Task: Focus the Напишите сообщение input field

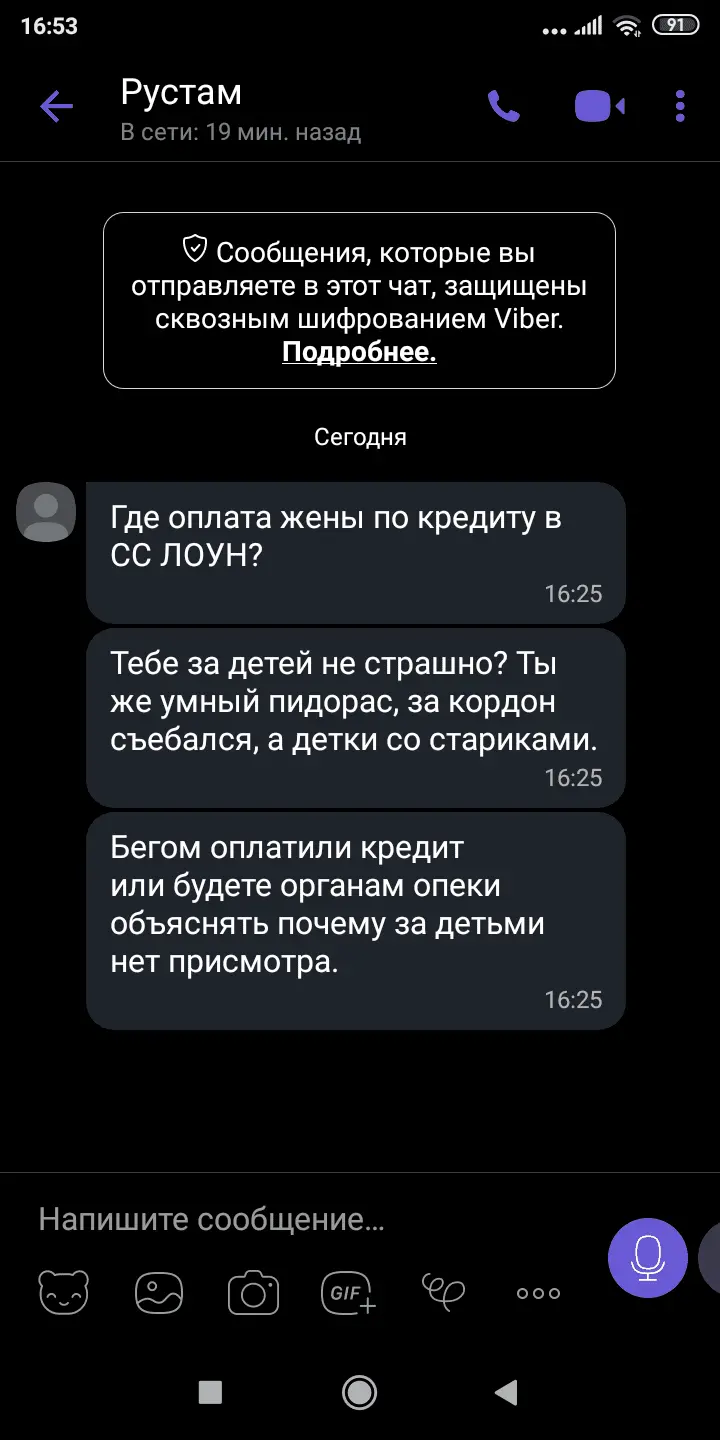Action: (x=300, y=1219)
